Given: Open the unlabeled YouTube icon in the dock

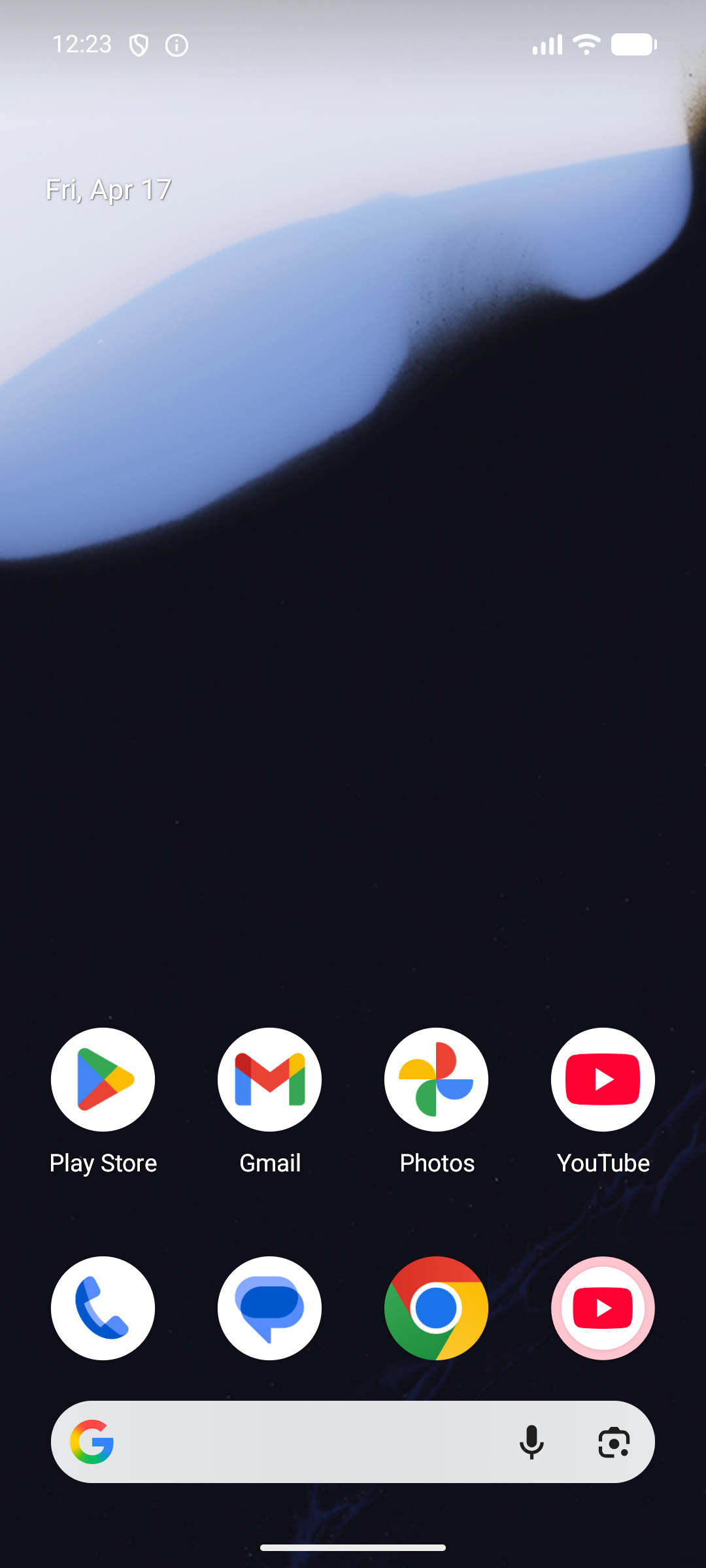Looking at the screenshot, I should coord(603,1308).
